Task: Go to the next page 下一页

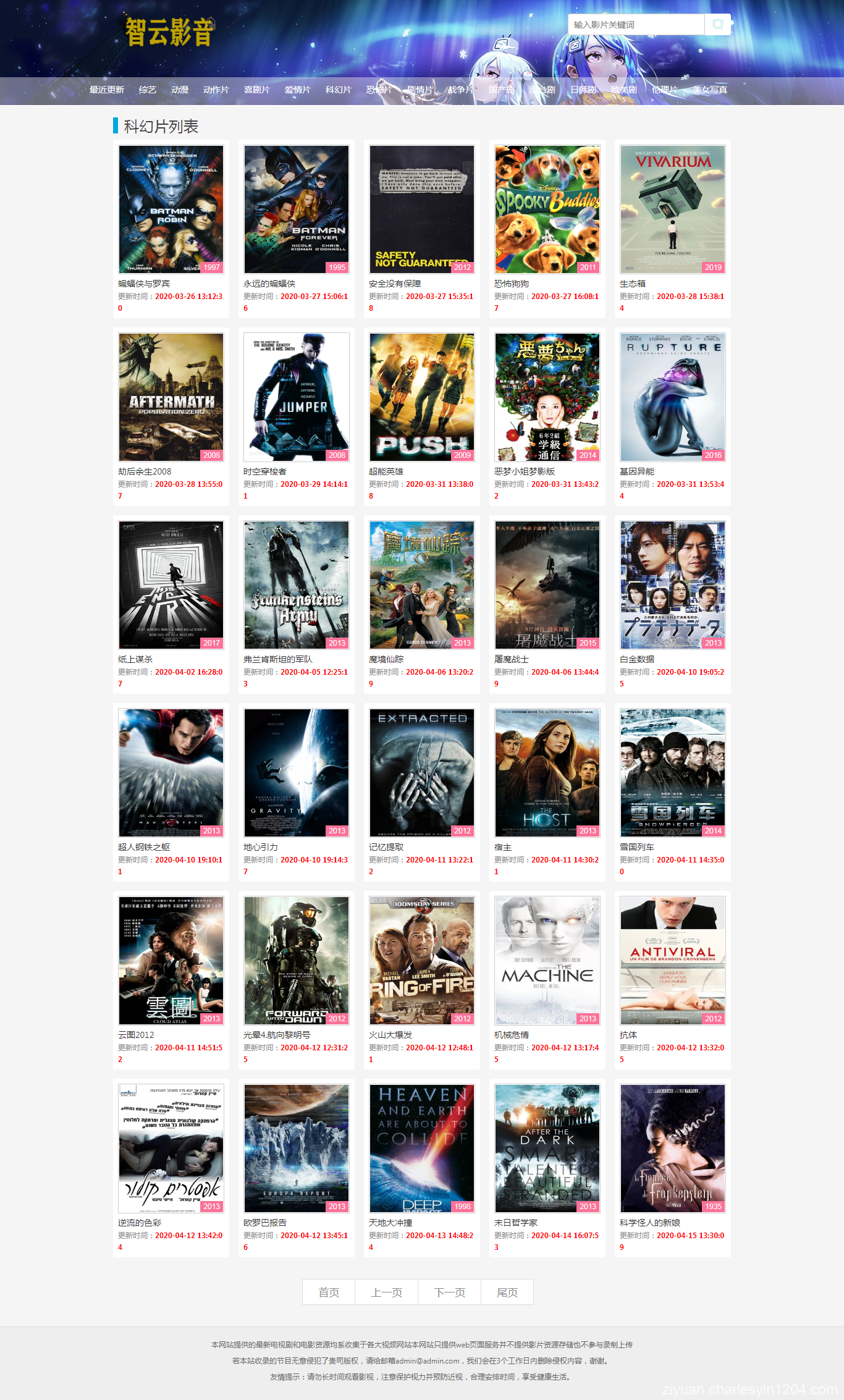Action: (449, 1292)
